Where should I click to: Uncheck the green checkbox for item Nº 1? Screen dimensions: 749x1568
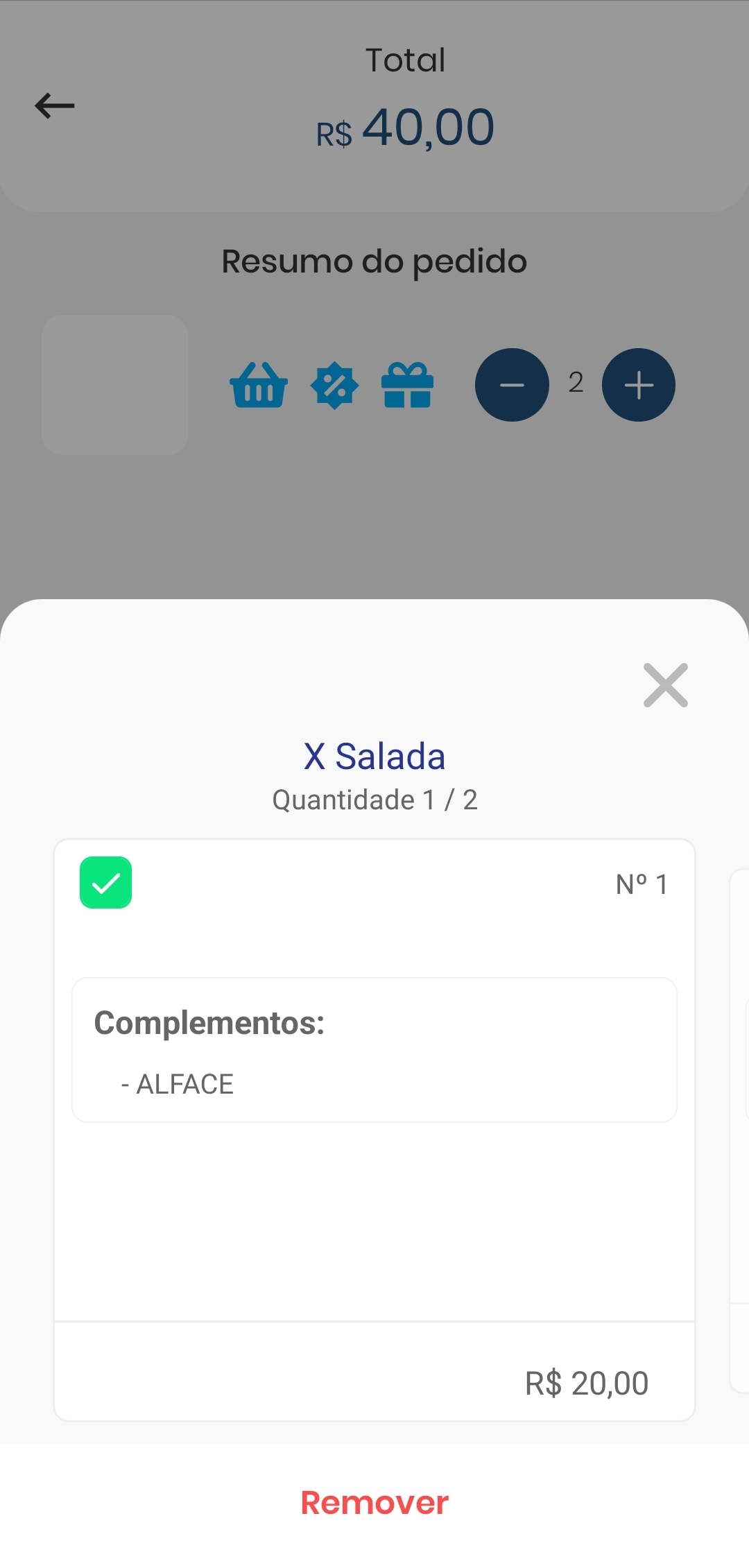point(106,882)
